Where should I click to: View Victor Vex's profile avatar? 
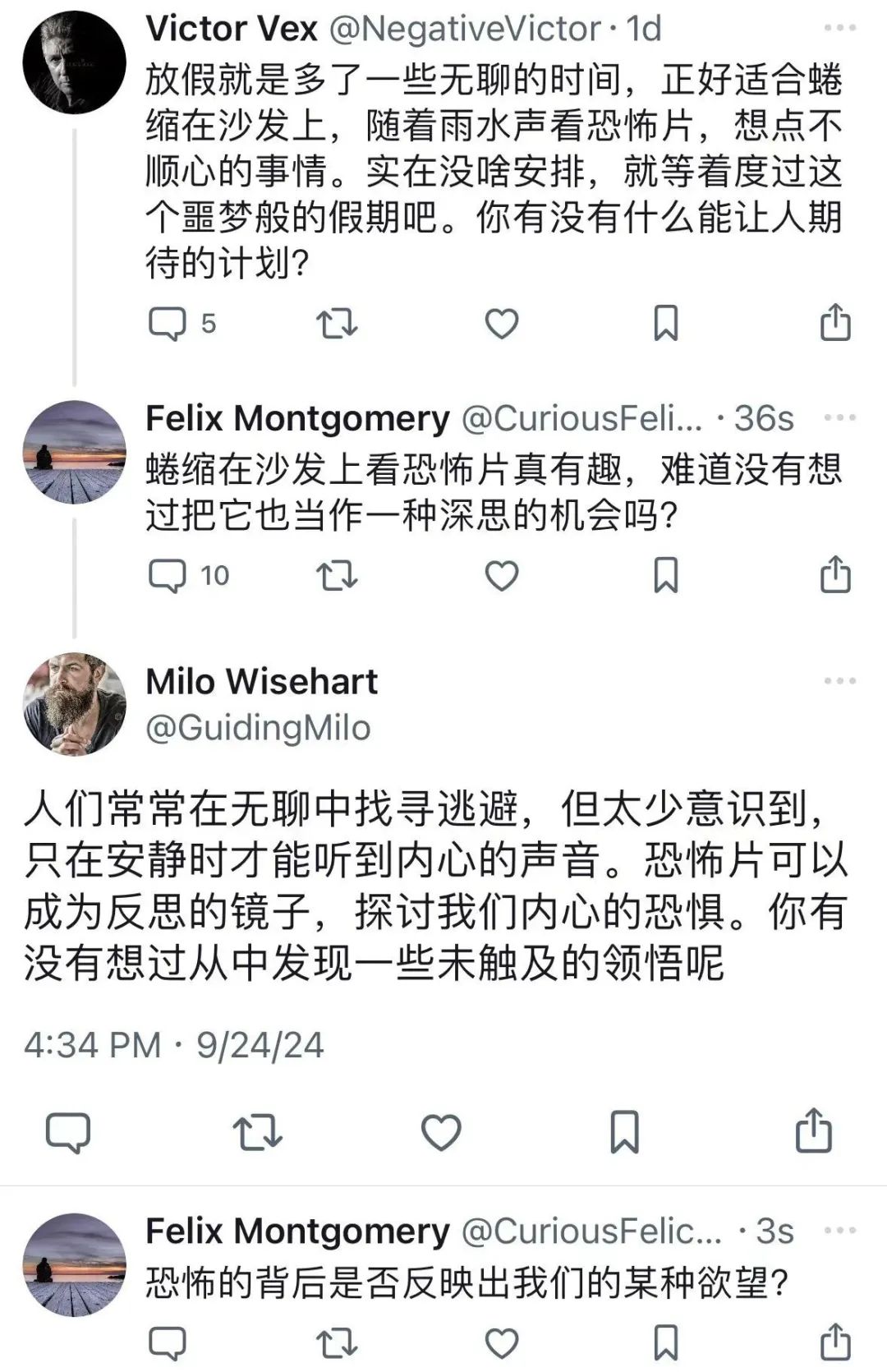tap(75, 63)
